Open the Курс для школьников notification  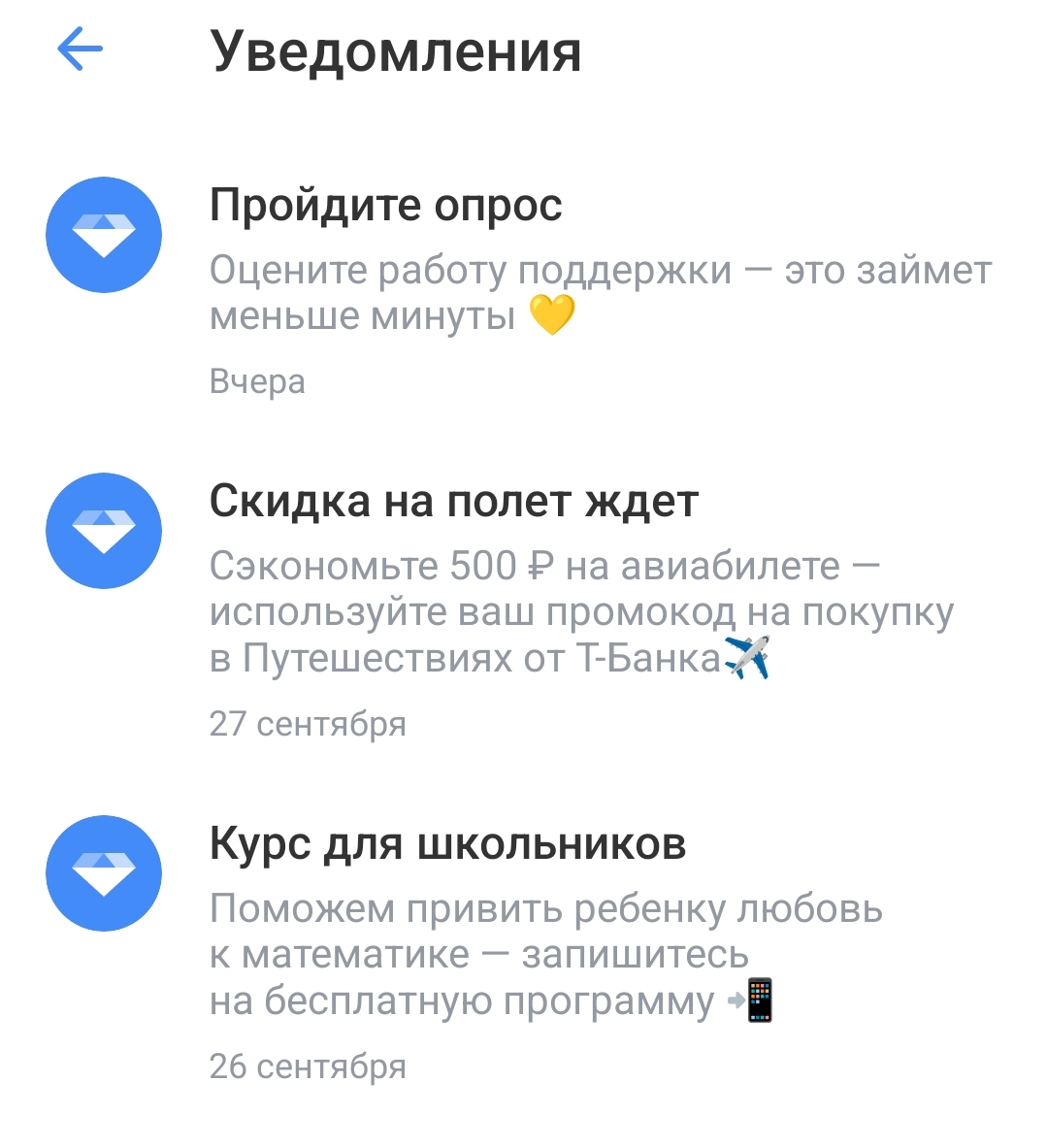pos(524,946)
